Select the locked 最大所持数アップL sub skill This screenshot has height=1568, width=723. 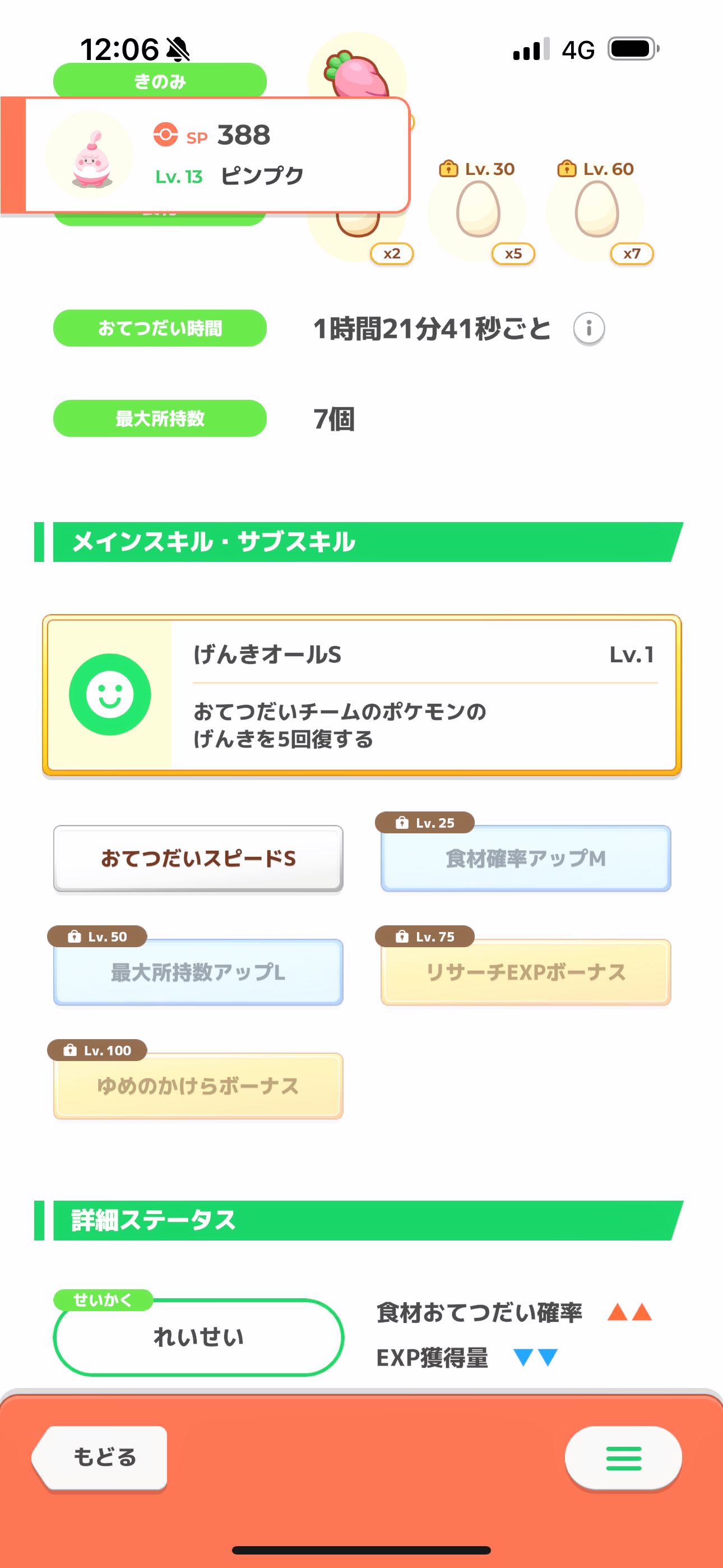198,972
